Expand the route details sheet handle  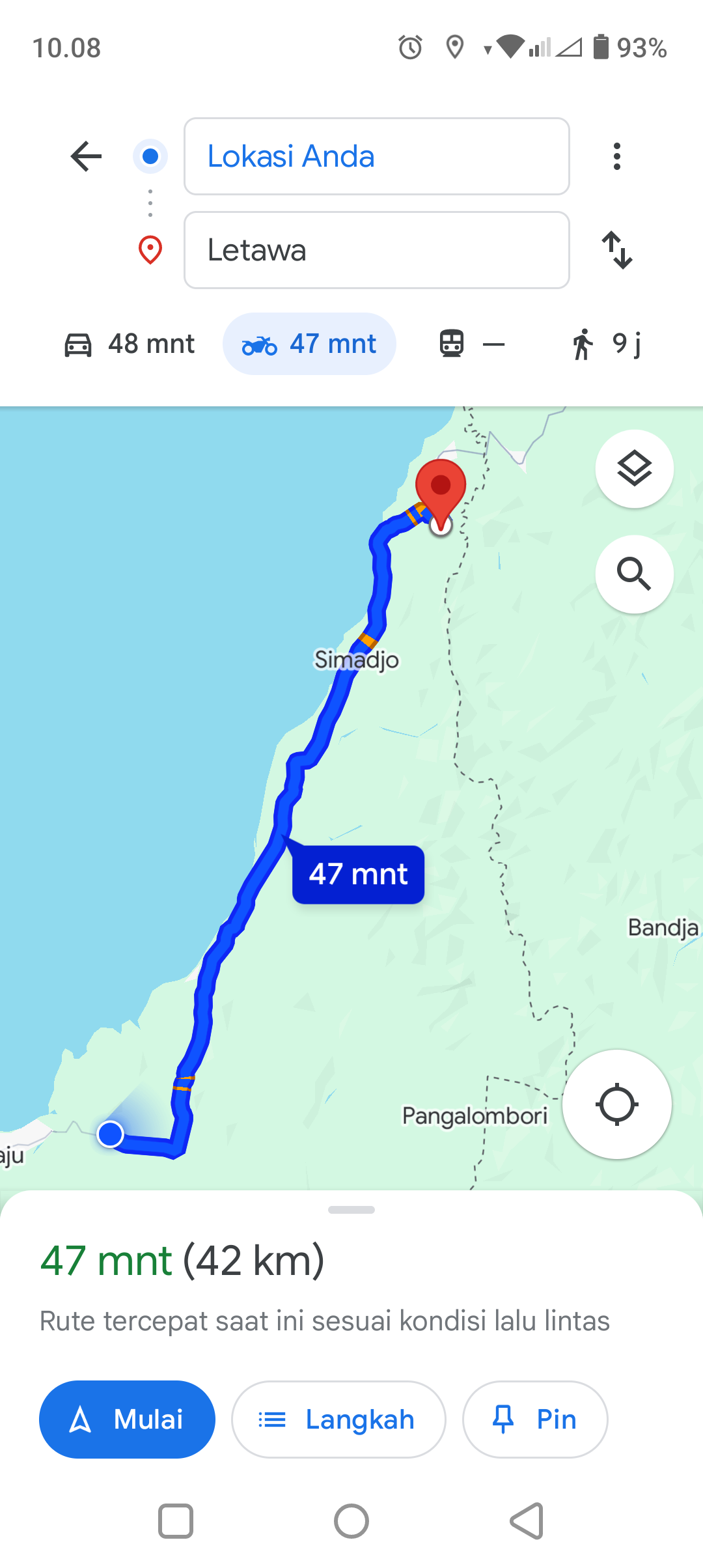coord(351,1210)
